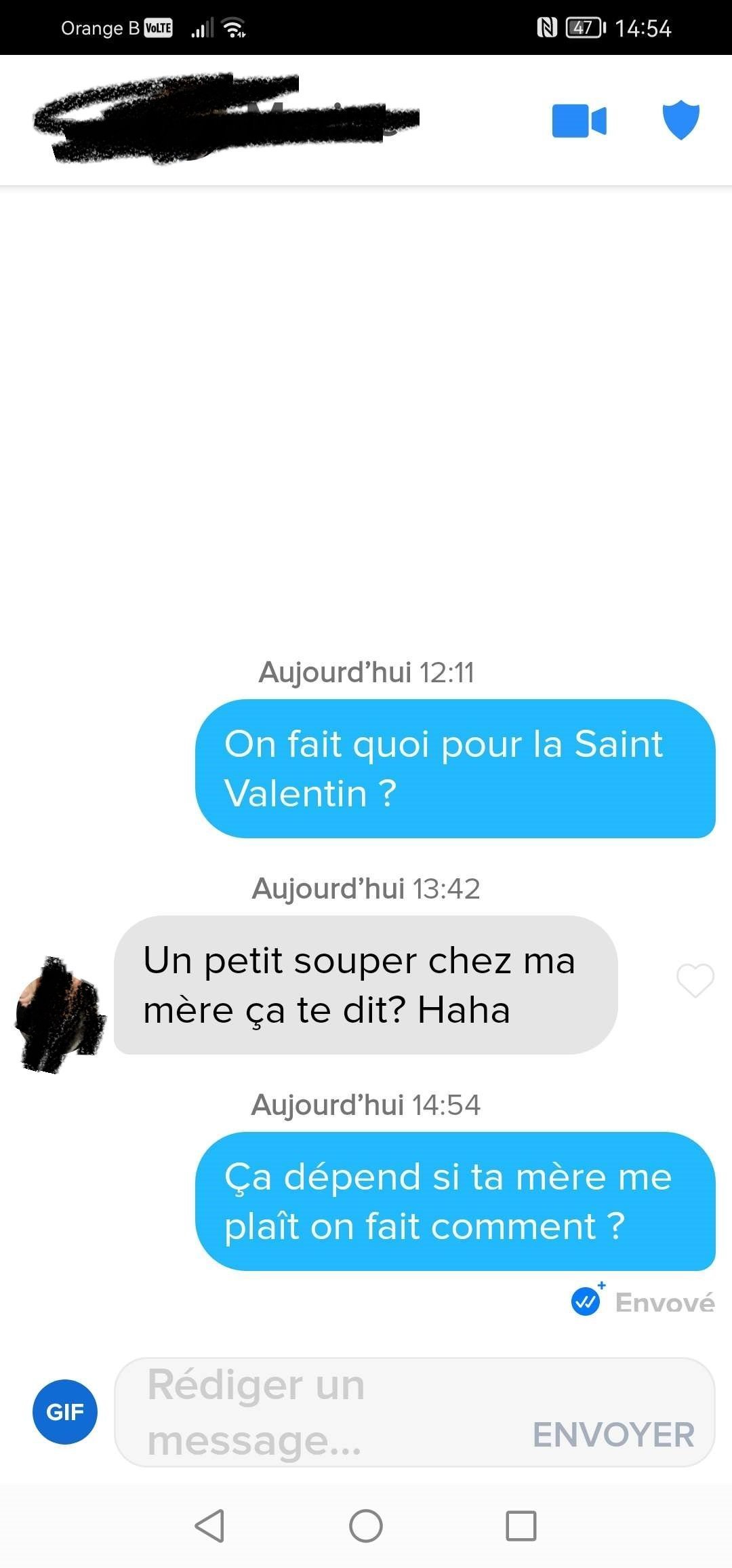Image resolution: width=732 pixels, height=1568 pixels.
Task: Open the blue safety shield
Action: coord(680,120)
